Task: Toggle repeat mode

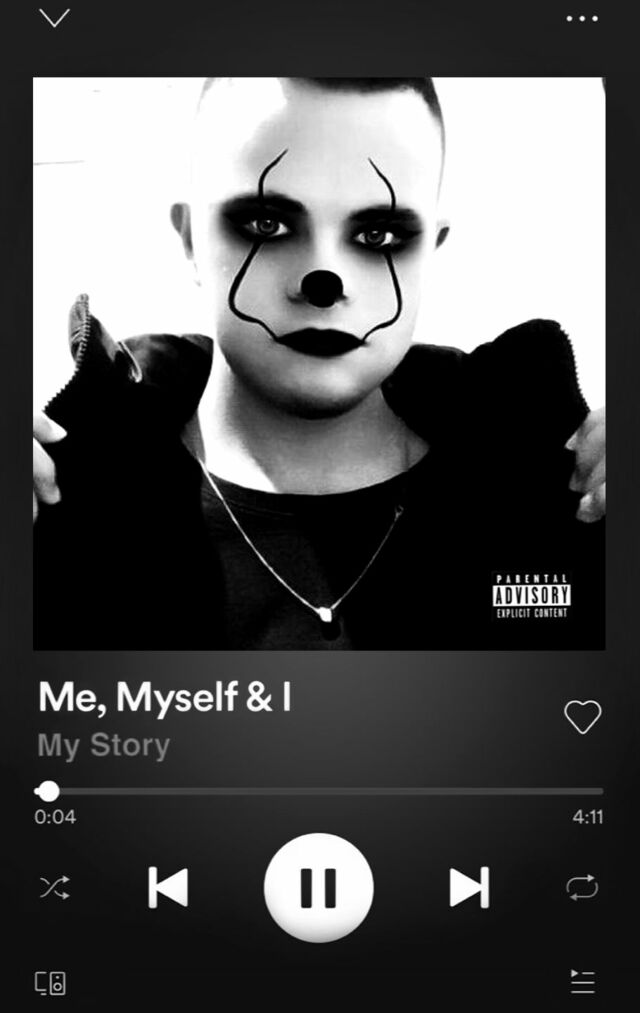Action: pos(582,887)
